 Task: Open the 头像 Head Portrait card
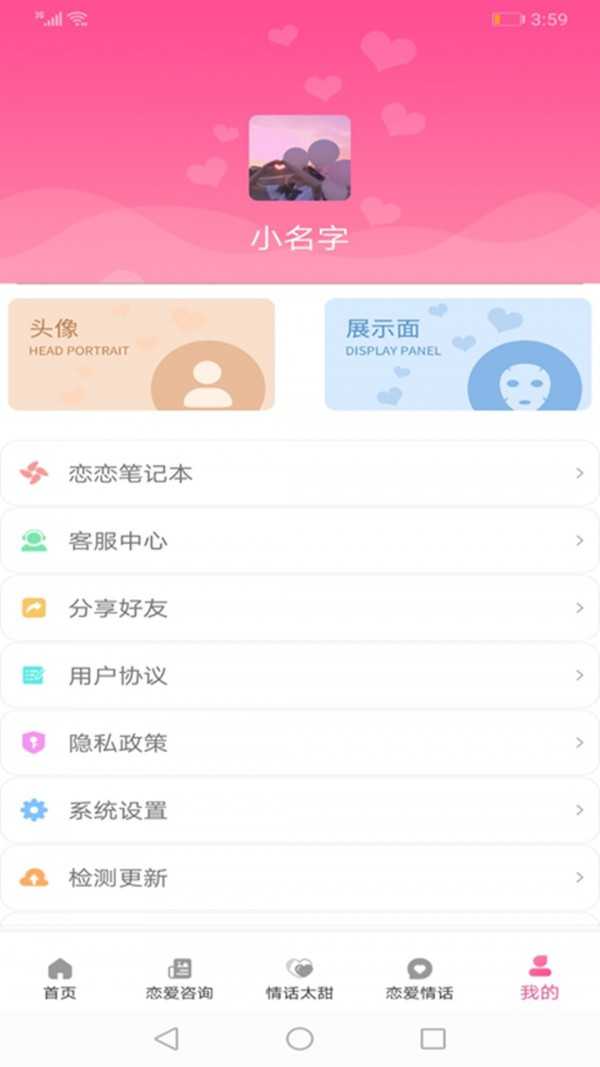click(141, 354)
